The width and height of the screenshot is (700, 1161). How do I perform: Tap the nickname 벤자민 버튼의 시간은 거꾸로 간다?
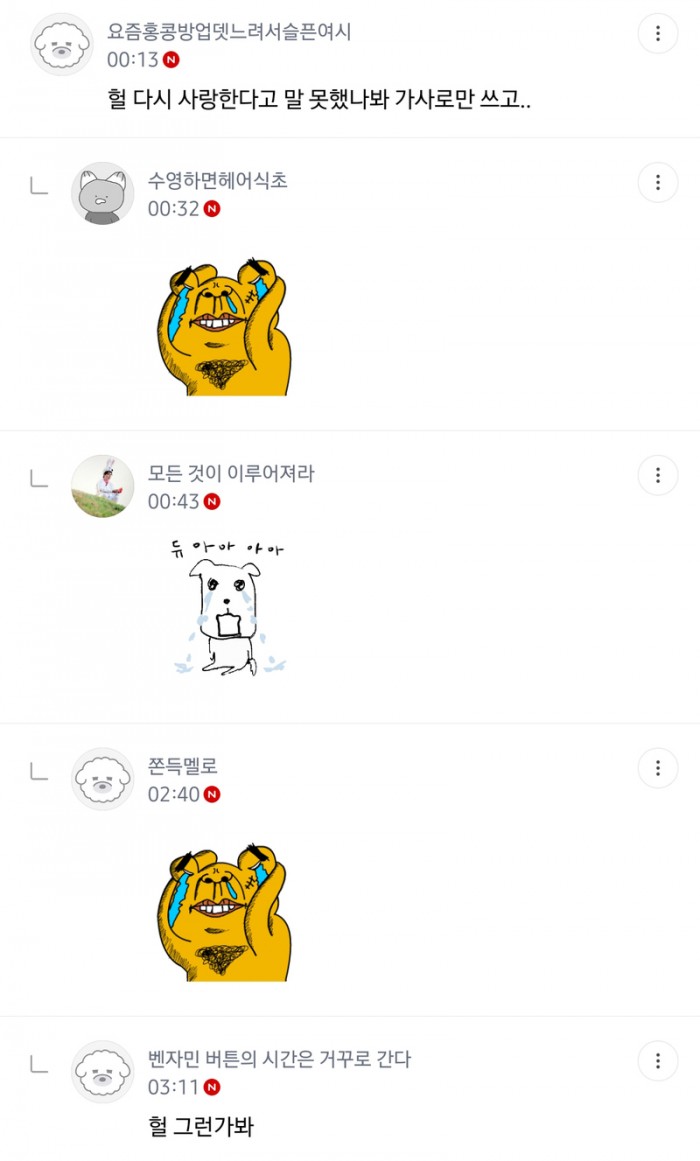(x=279, y=1059)
